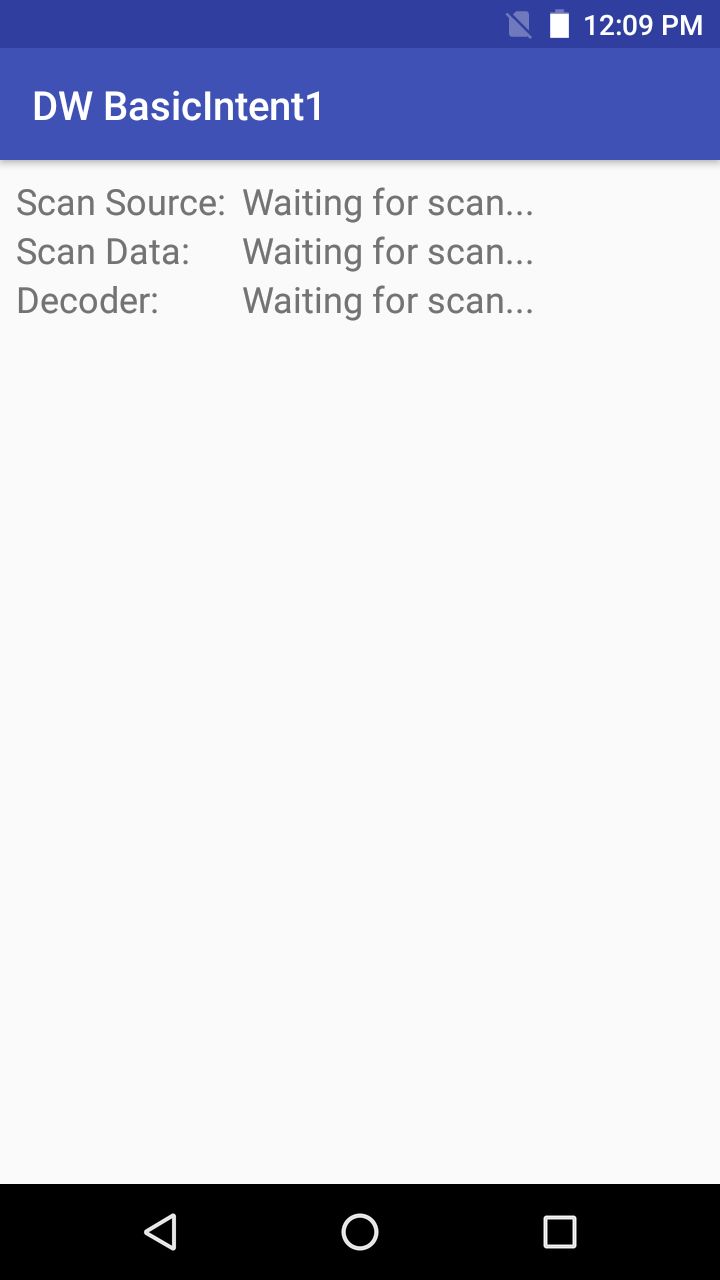Select the DW BasicIntent1 title text
Image resolution: width=720 pixels, height=1280 pixels.
tap(177, 105)
